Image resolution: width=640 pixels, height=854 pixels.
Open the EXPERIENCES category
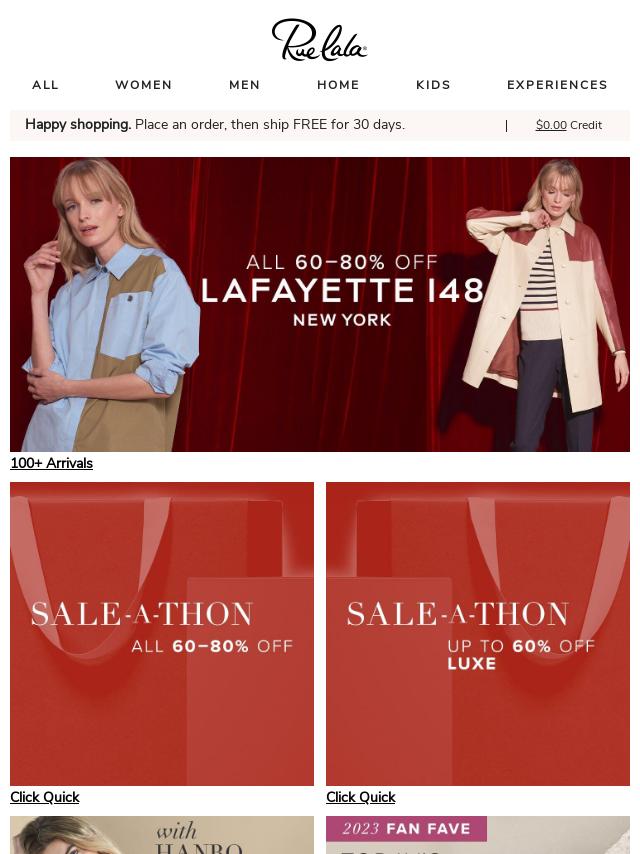point(557,85)
